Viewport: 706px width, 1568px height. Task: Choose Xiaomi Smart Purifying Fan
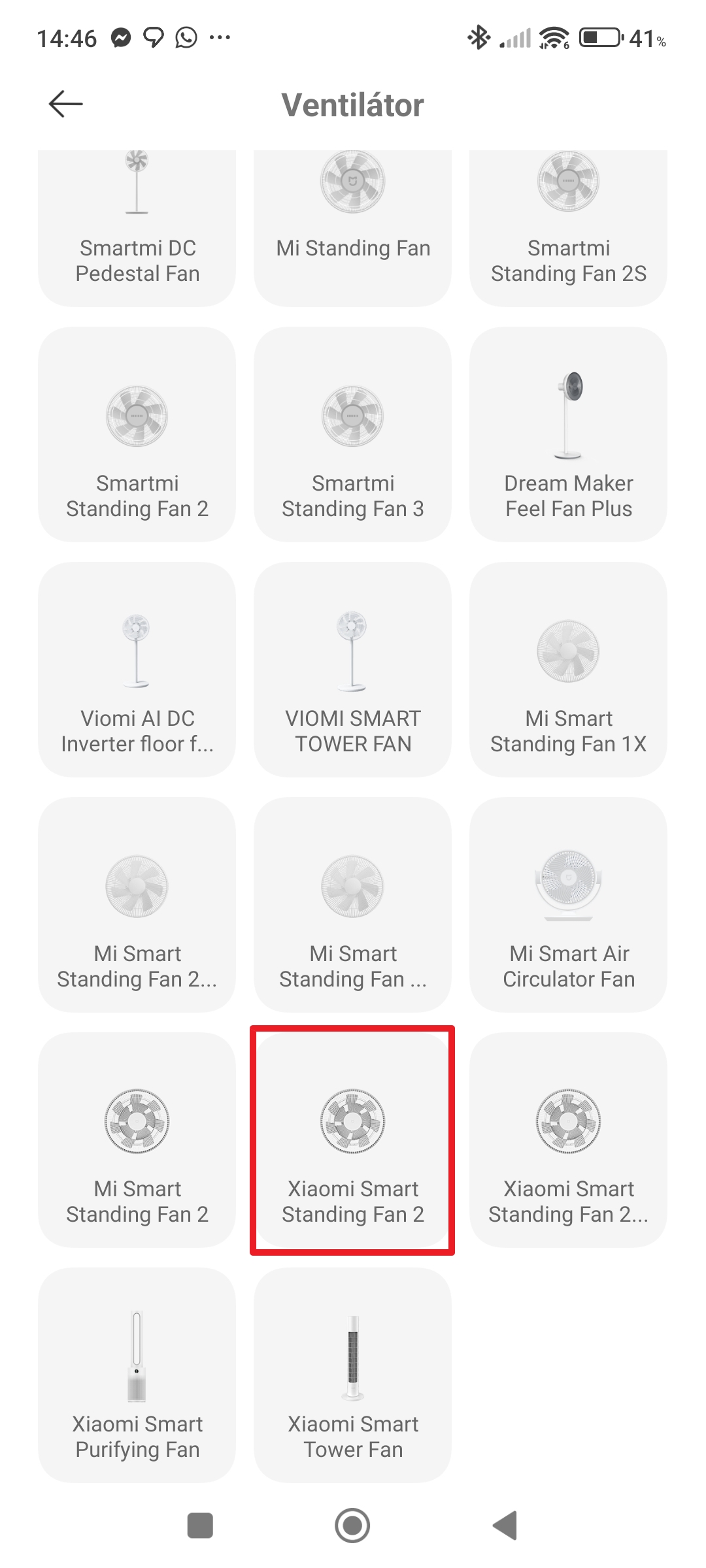pos(137,1375)
